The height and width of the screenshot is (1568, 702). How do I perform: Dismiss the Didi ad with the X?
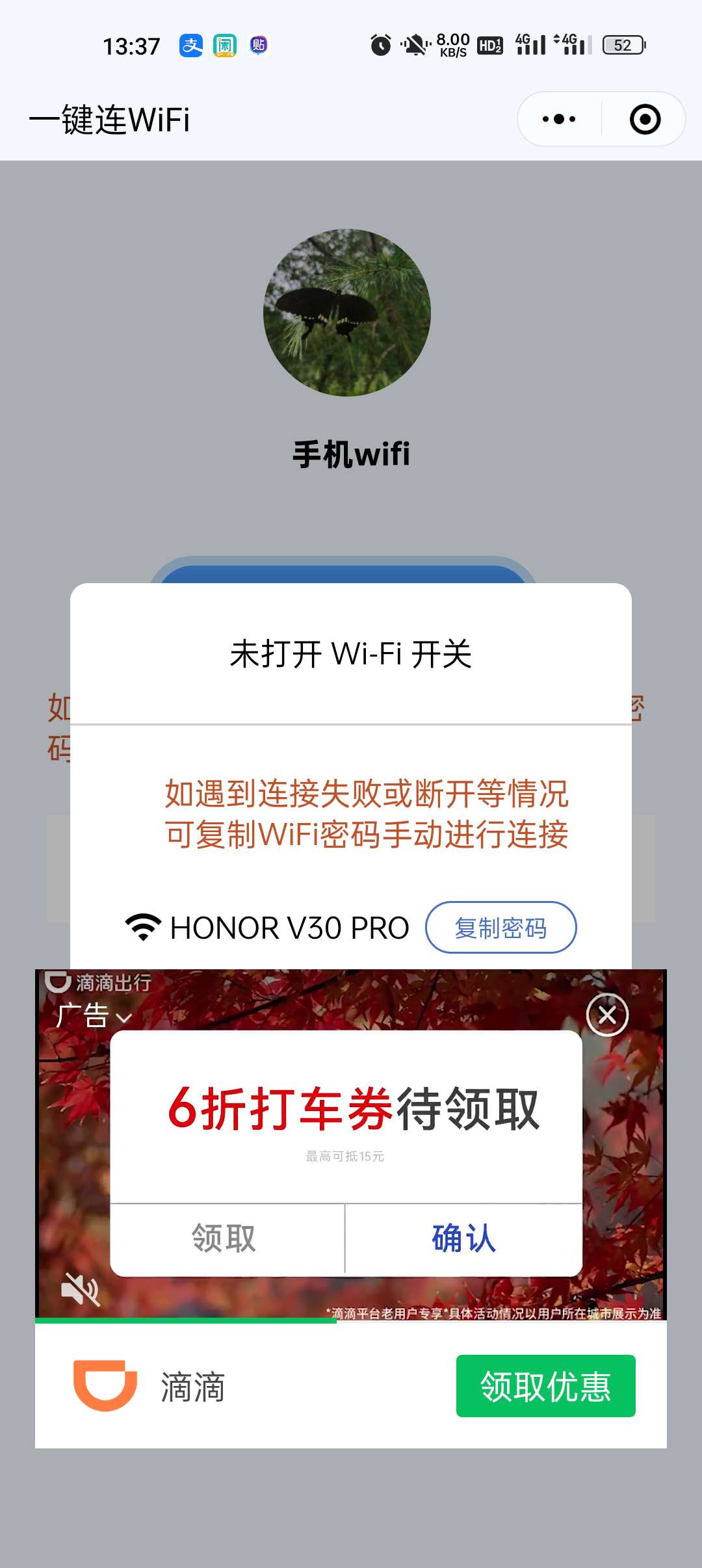607,1015
